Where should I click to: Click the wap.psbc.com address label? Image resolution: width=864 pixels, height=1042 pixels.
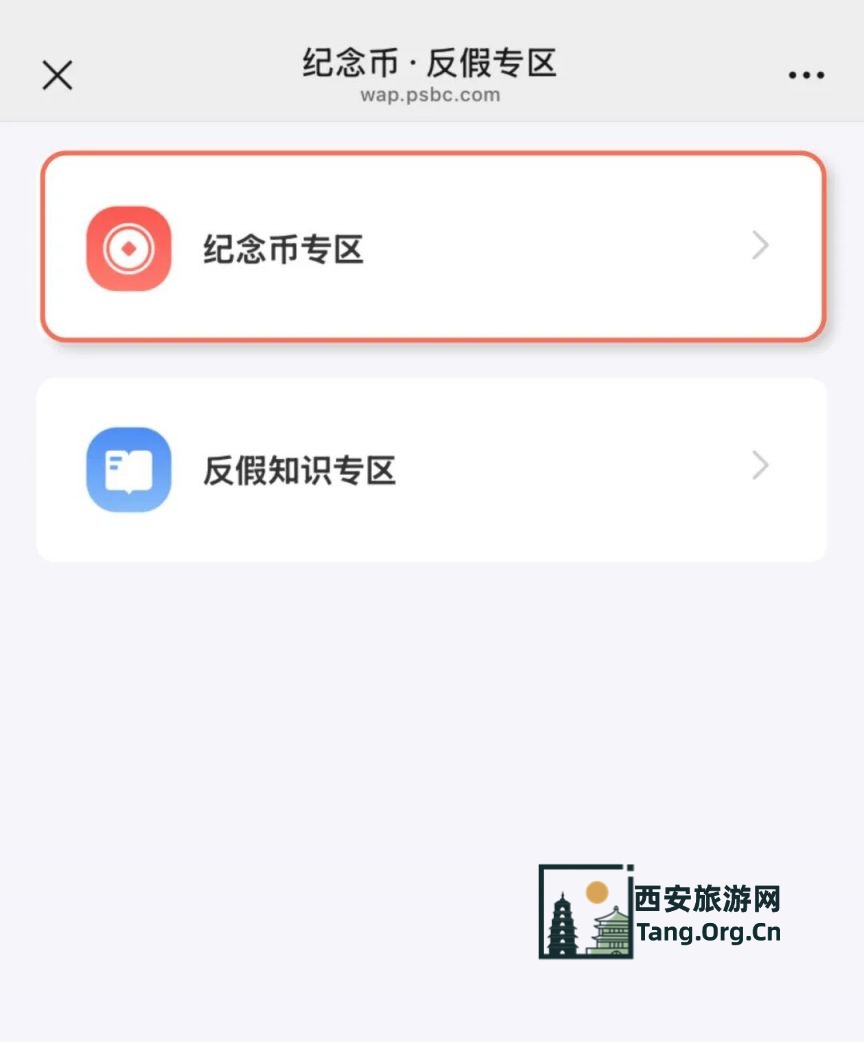coord(430,95)
